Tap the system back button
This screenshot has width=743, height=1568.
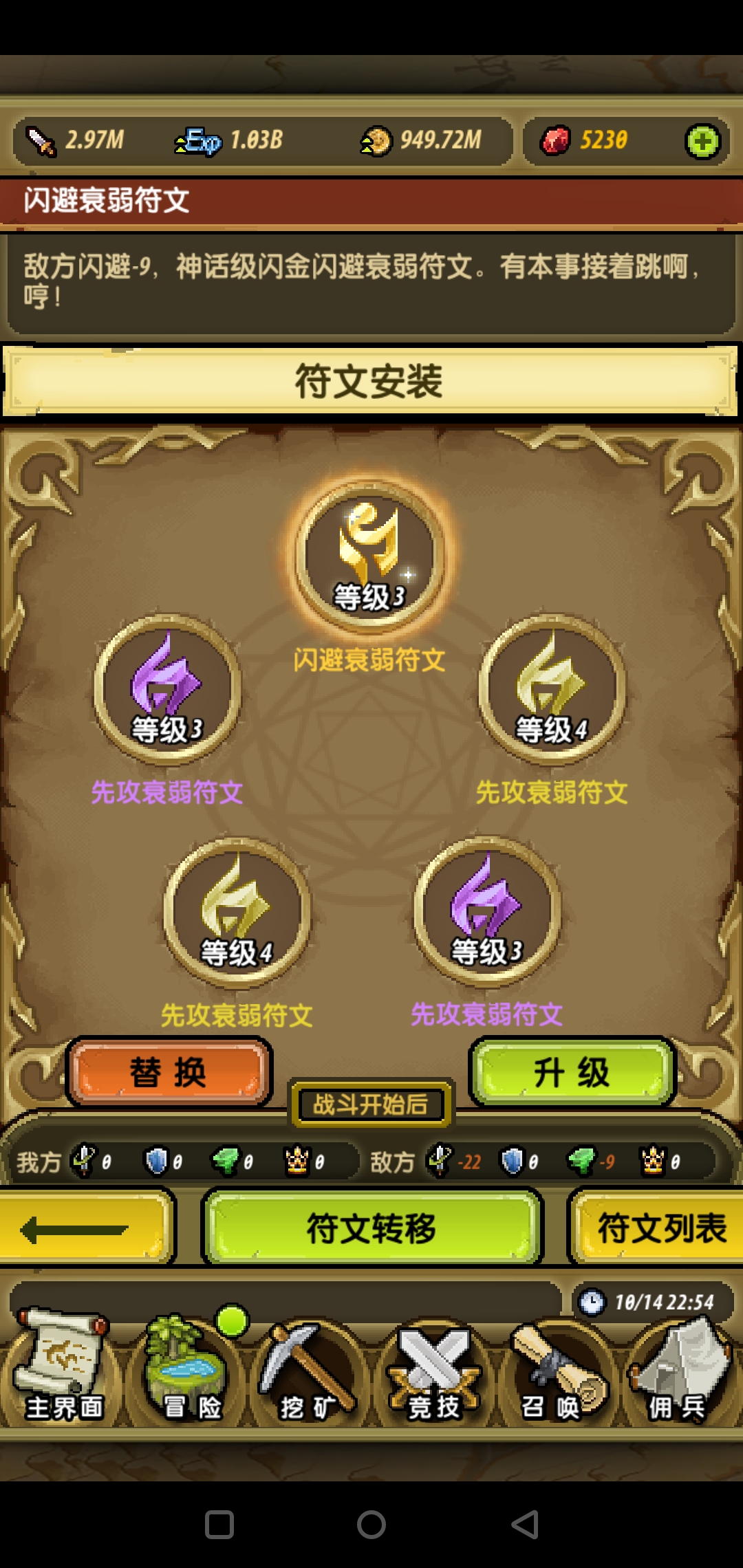coord(525,1525)
